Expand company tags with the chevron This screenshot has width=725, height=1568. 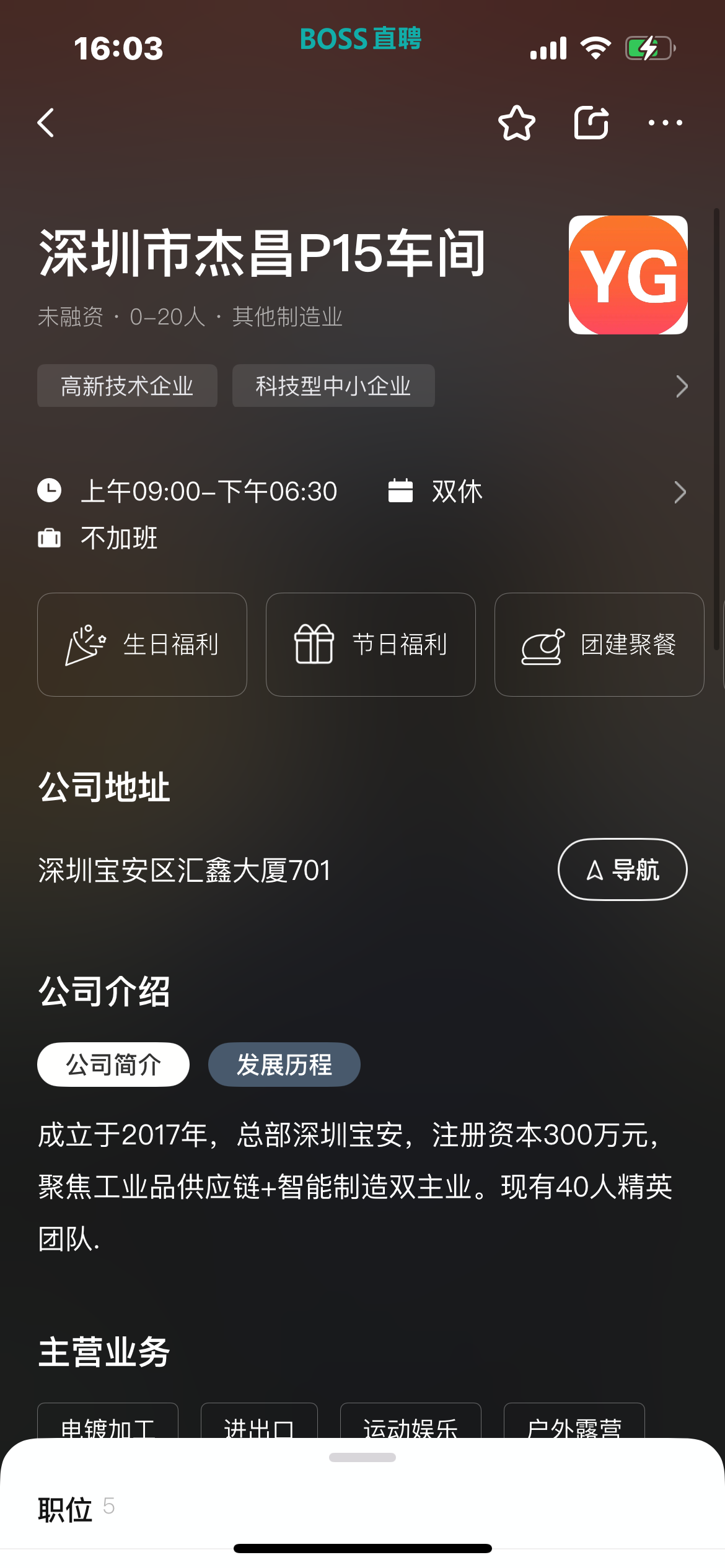[x=682, y=386]
